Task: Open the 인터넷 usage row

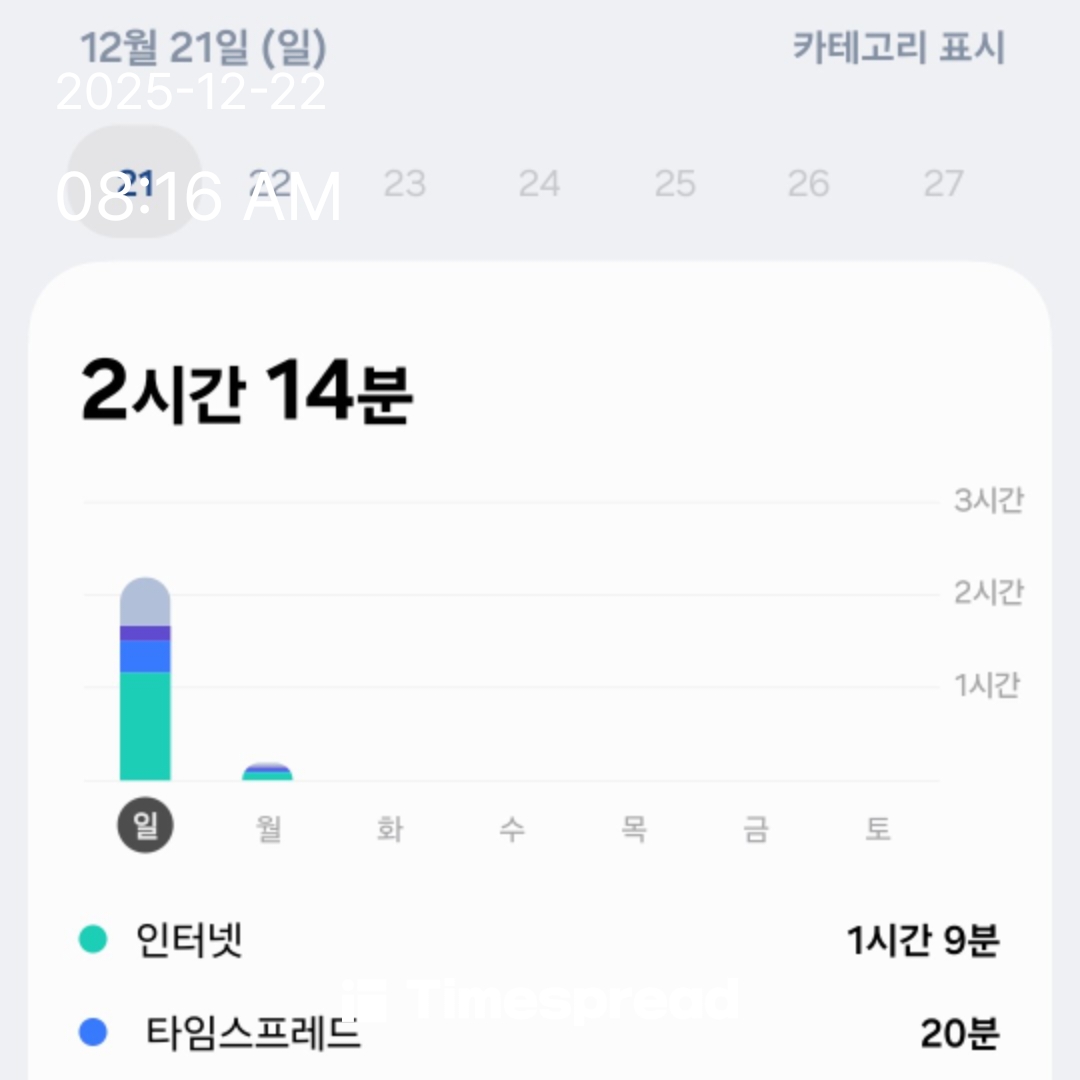Action: point(540,940)
